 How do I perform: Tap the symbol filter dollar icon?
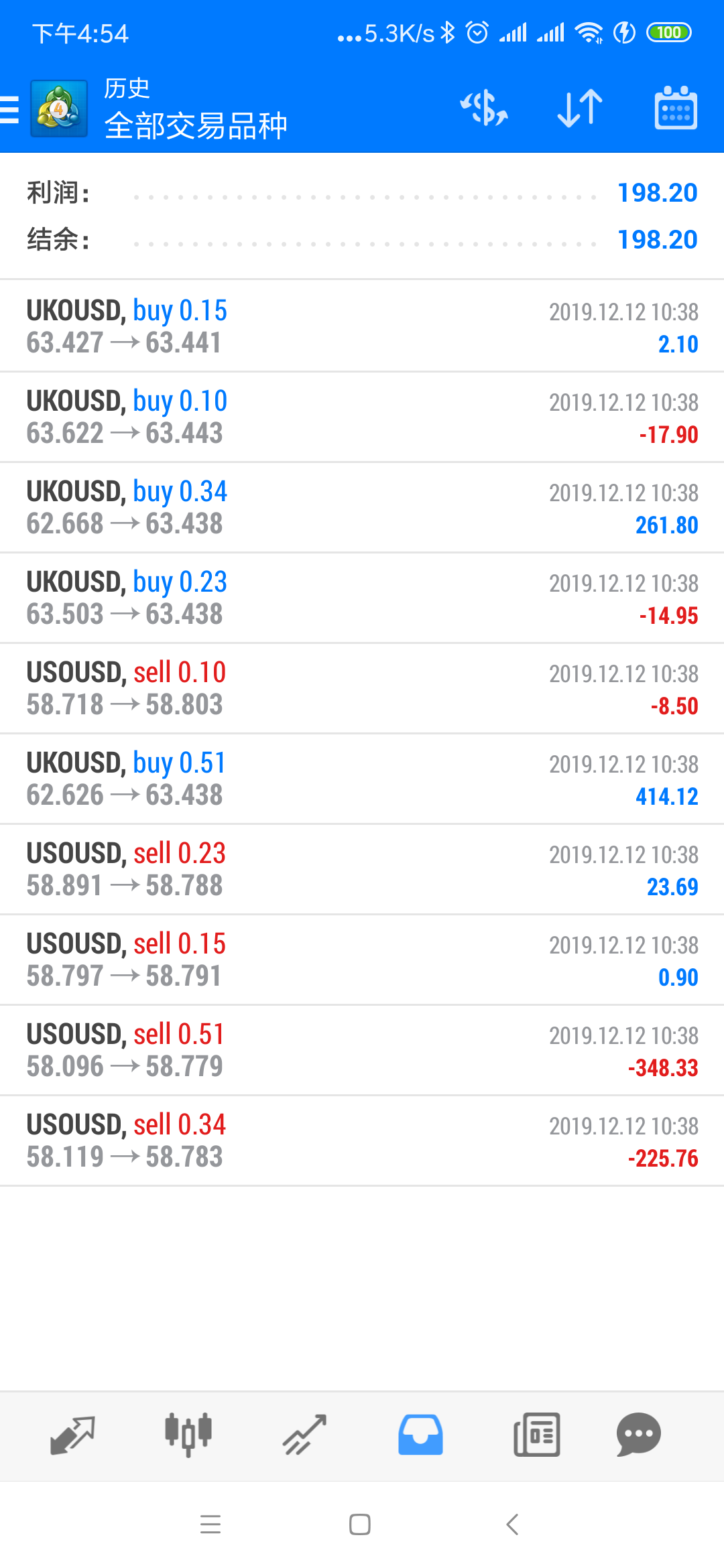tap(484, 109)
